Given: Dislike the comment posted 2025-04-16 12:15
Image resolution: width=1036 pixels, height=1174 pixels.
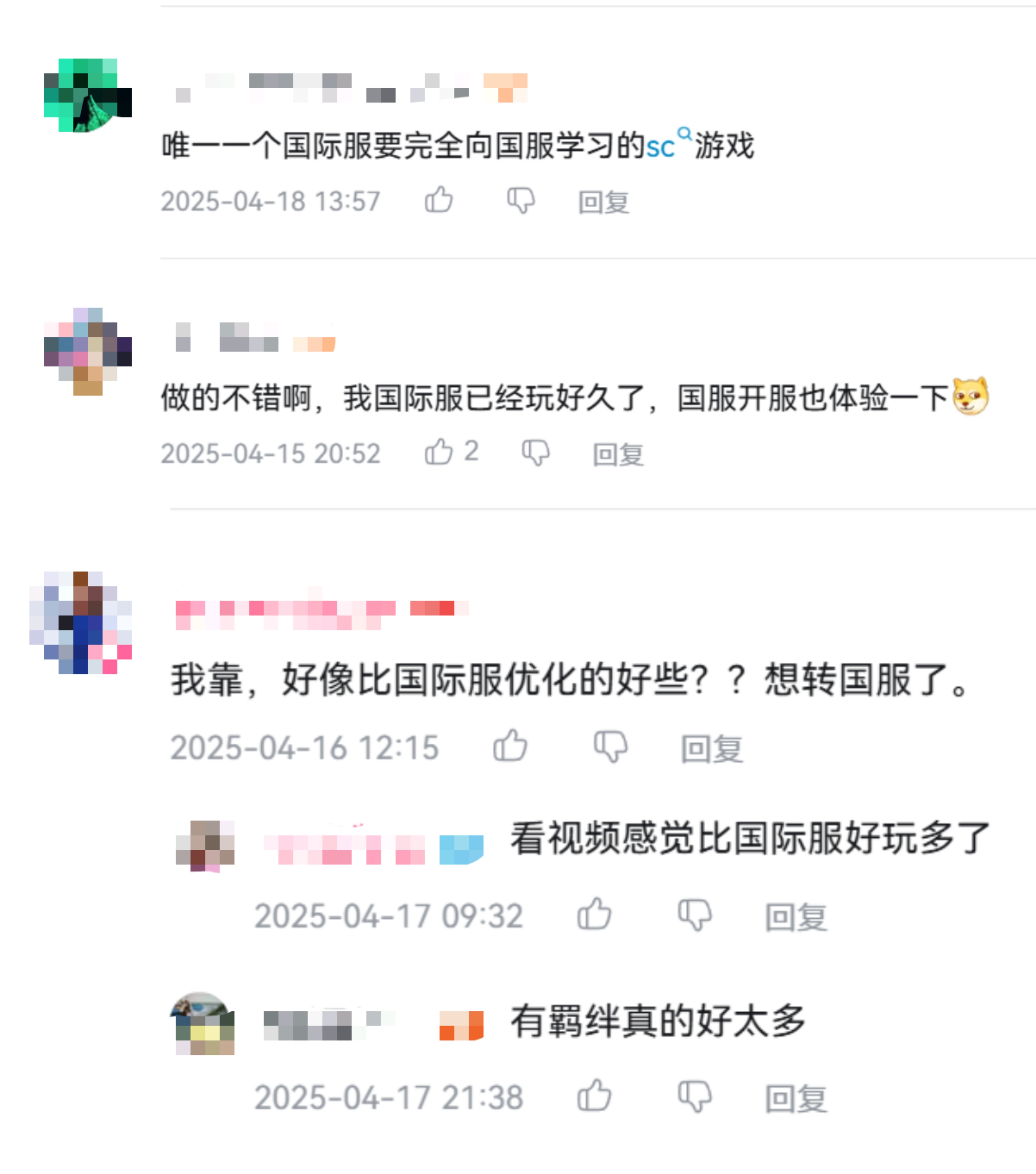Looking at the screenshot, I should (x=610, y=747).
